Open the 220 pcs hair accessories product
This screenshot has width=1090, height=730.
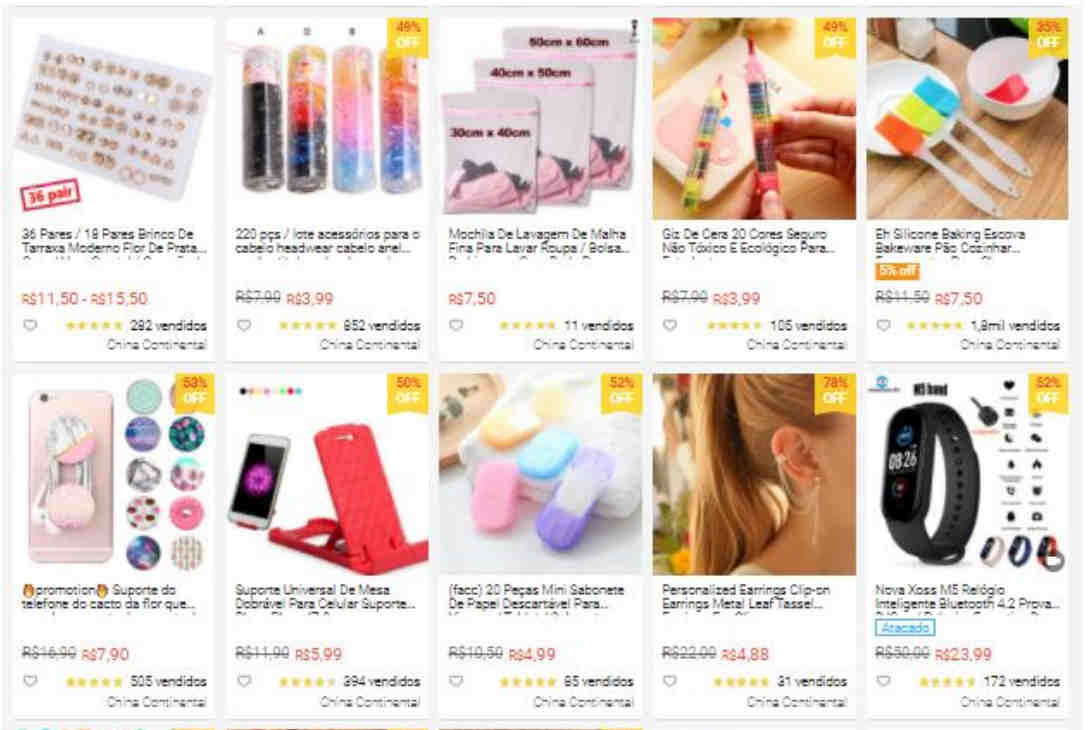[x=327, y=118]
